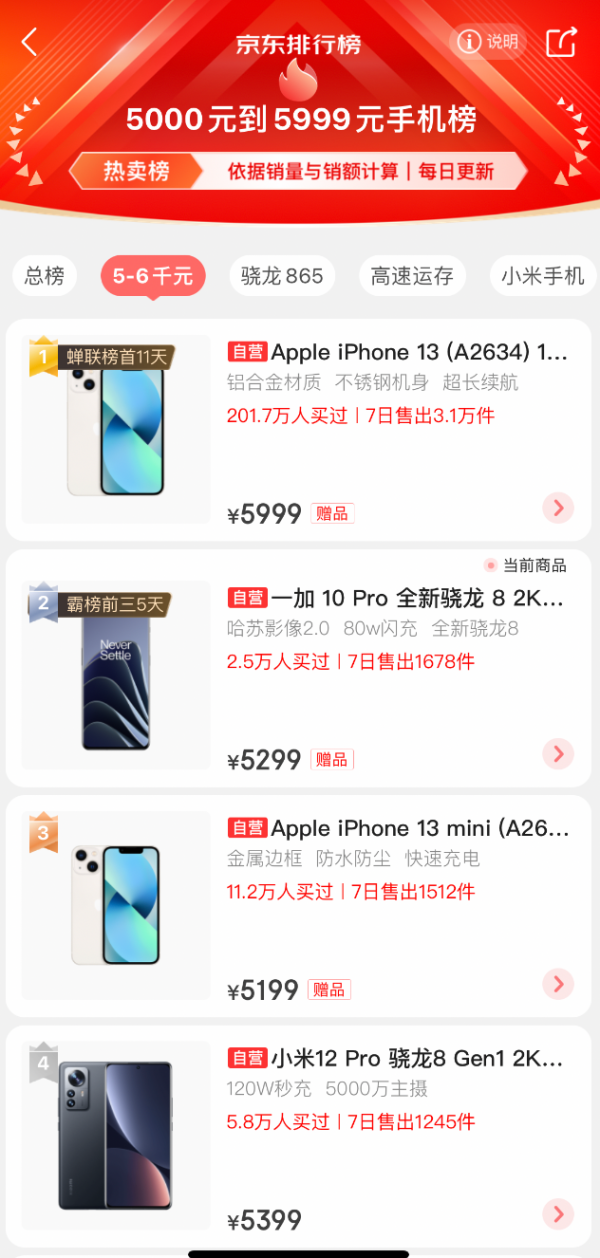Open the 高速运存 tab
The height and width of the screenshot is (1258, 600).
[412, 276]
